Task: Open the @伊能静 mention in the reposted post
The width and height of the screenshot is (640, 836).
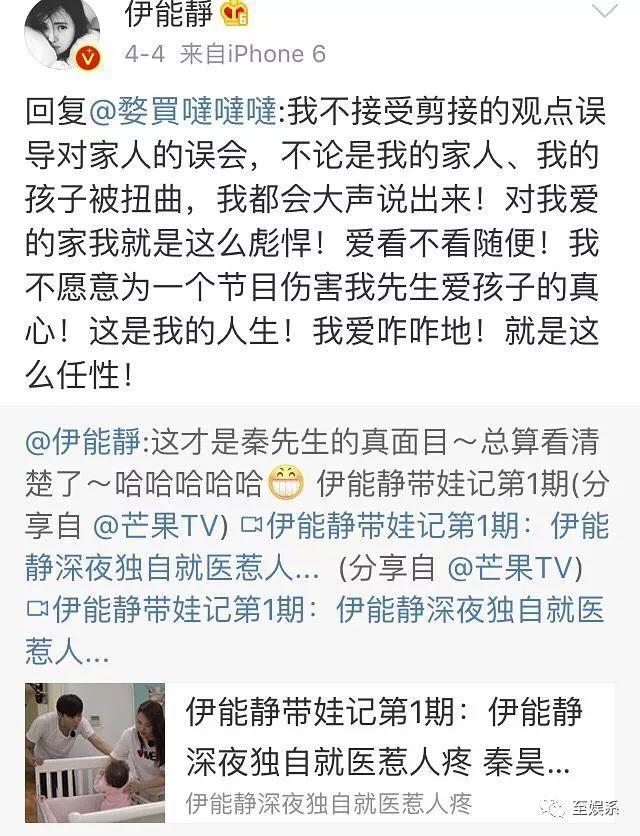Action: click(x=84, y=444)
